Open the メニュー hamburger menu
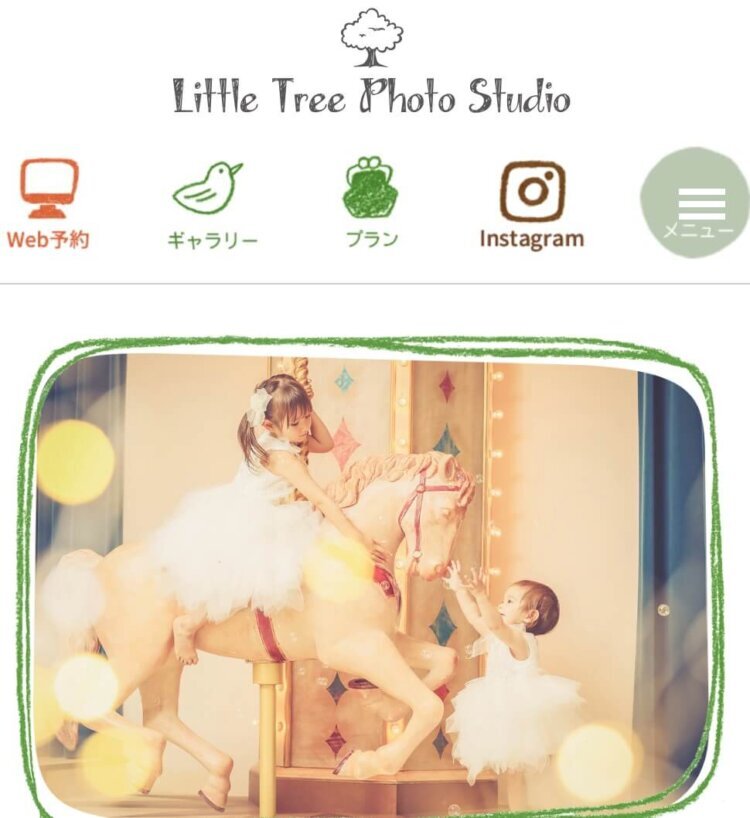The height and width of the screenshot is (818, 750). (695, 204)
